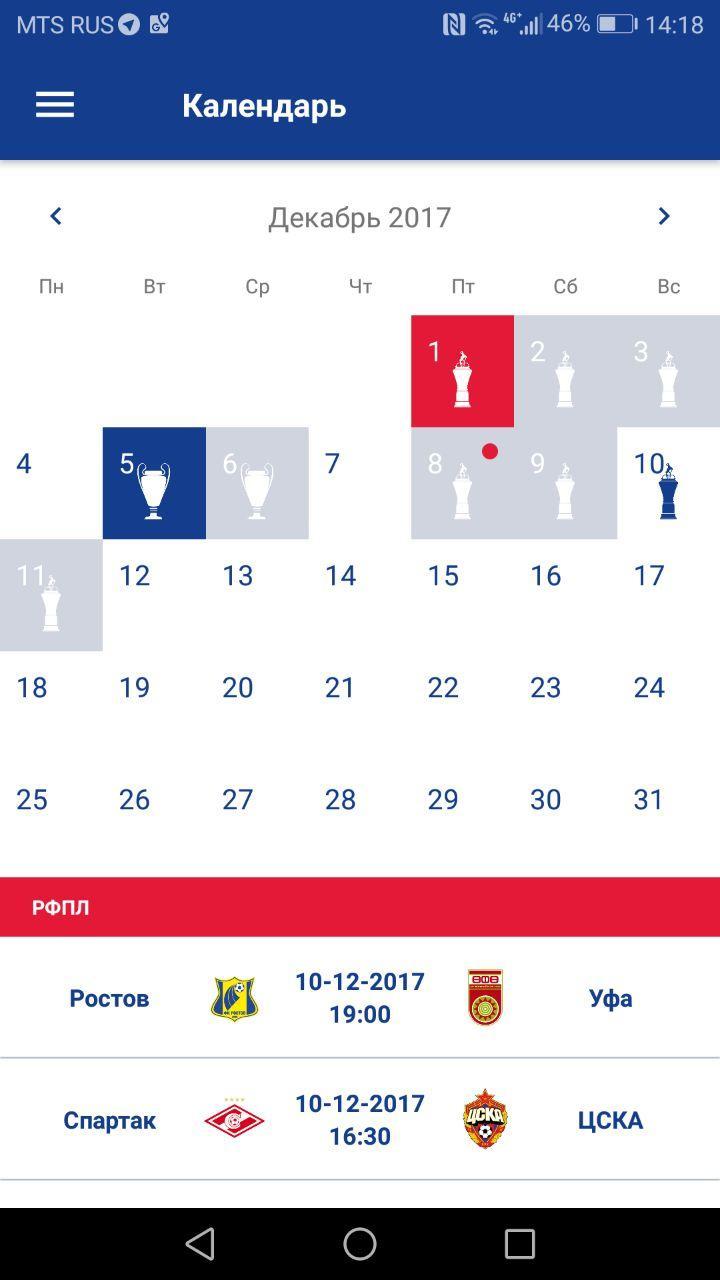Tap the CSKA club emblem
The image size is (720, 1280).
[x=484, y=1120]
